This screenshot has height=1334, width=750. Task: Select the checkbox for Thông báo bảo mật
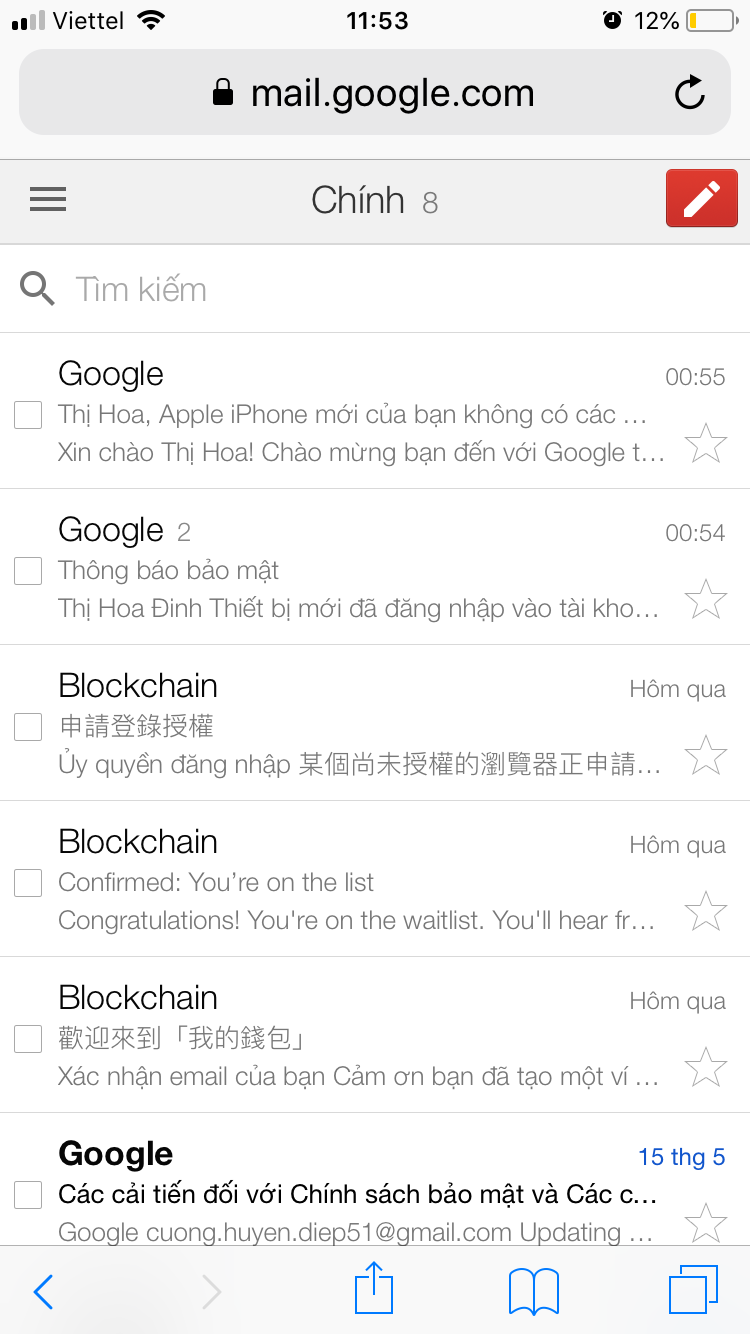click(x=28, y=571)
